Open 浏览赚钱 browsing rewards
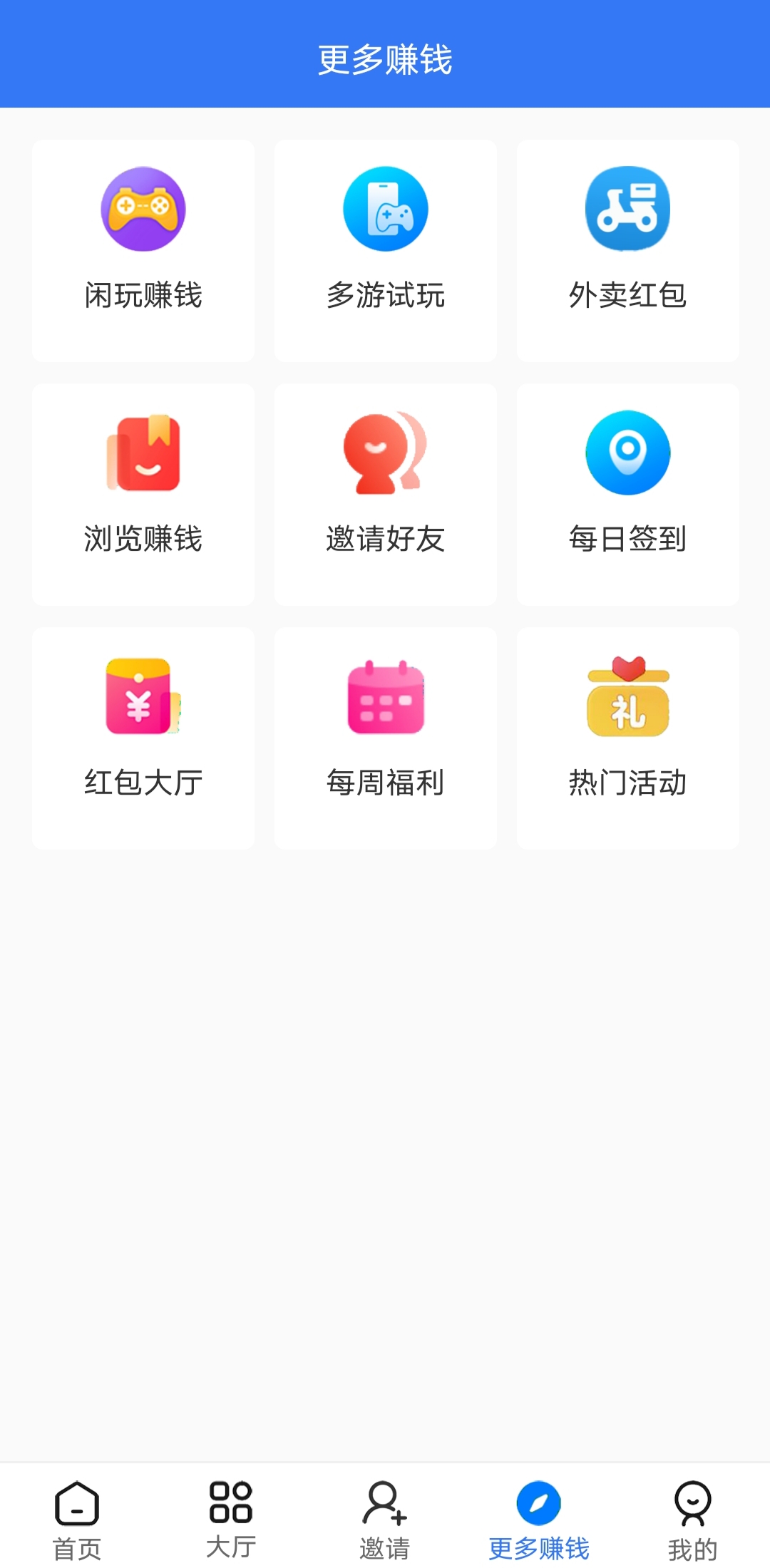The width and height of the screenshot is (770, 1568). point(143,495)
